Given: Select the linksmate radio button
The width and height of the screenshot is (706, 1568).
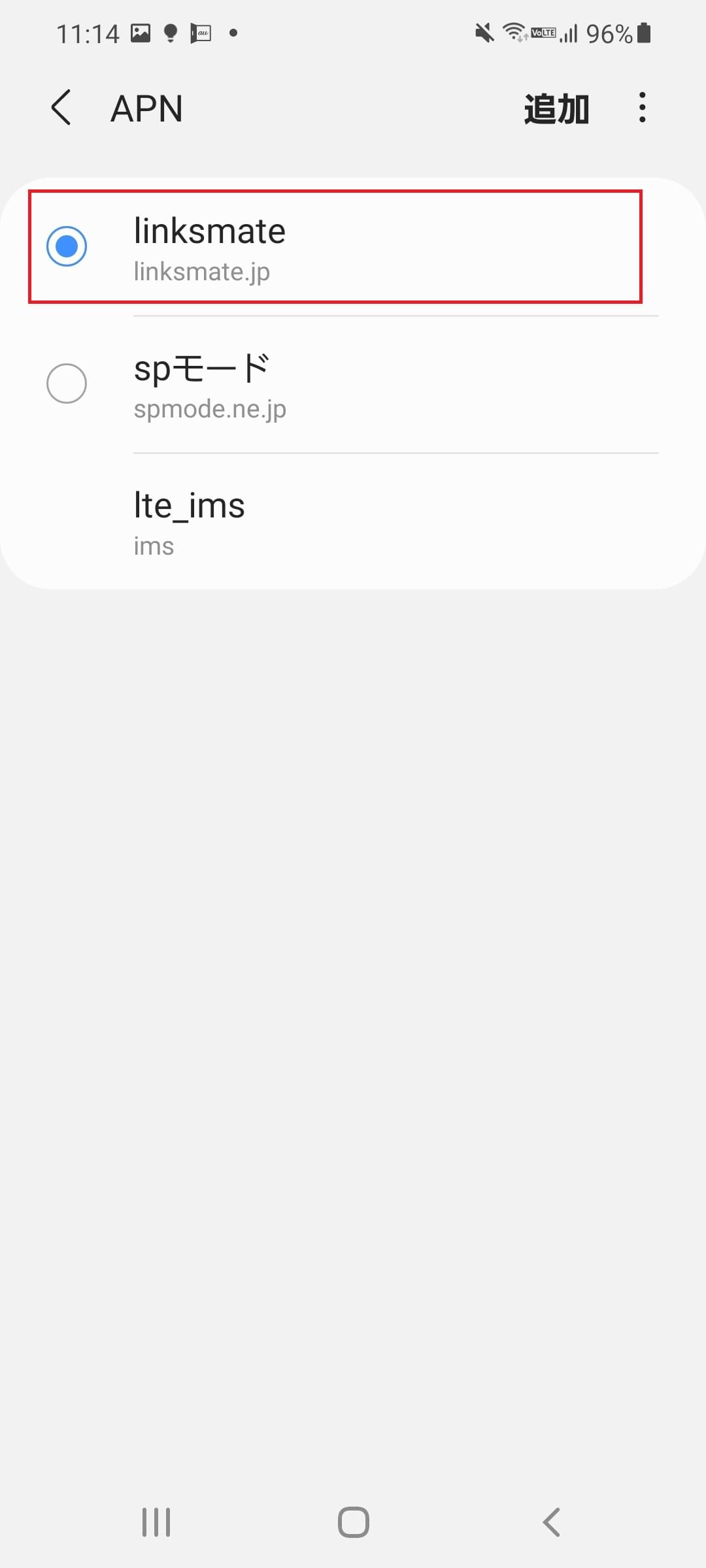Looking at the screenshot, I should (x=67, y=246).
